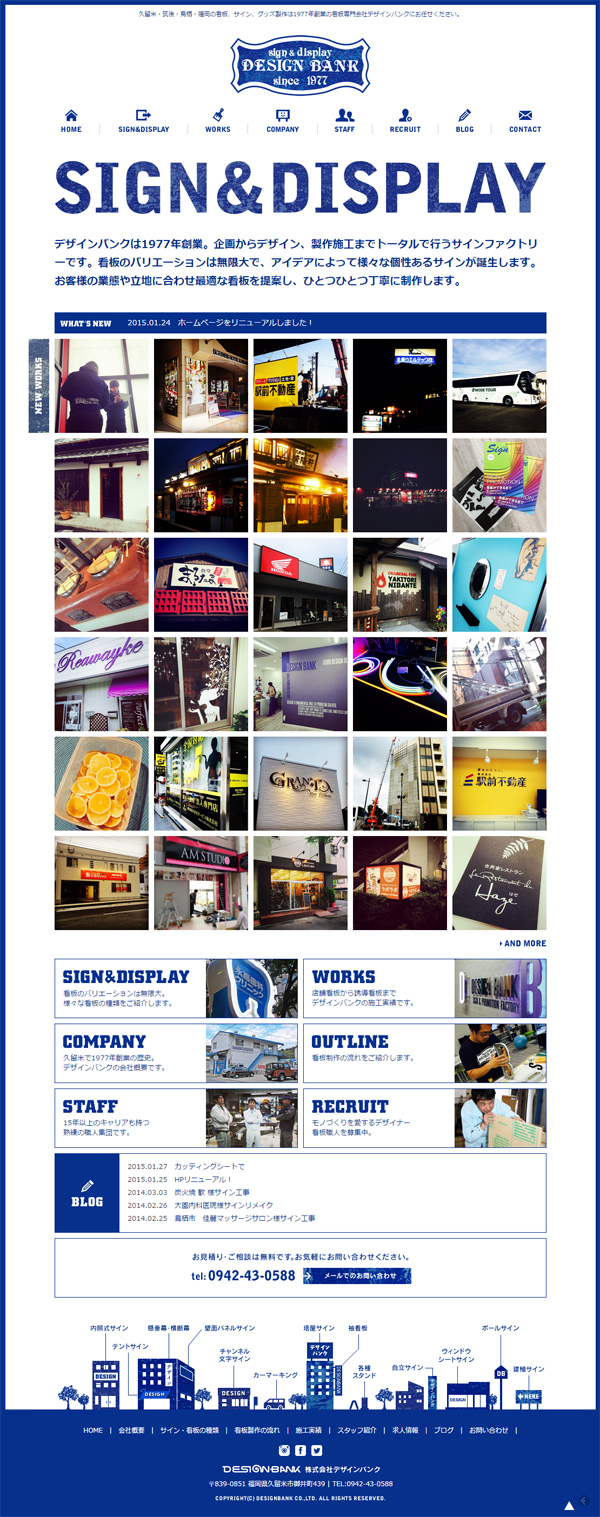
Task: Open the Facebook icon in footer
Action: point(300,1450)
